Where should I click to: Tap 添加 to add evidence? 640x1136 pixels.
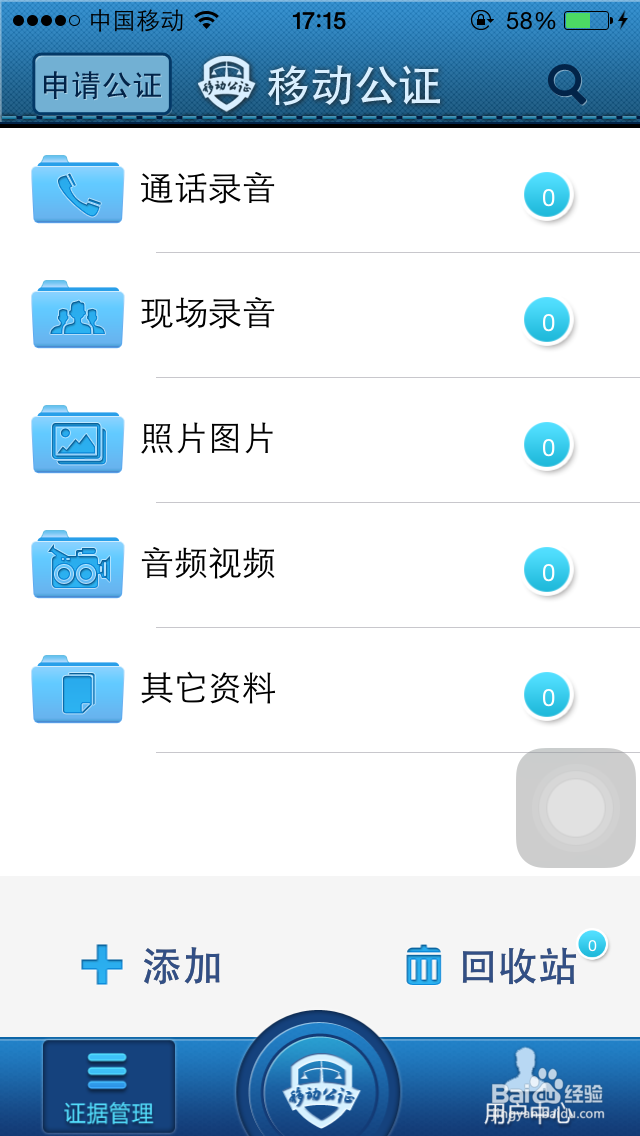point(152,967)
